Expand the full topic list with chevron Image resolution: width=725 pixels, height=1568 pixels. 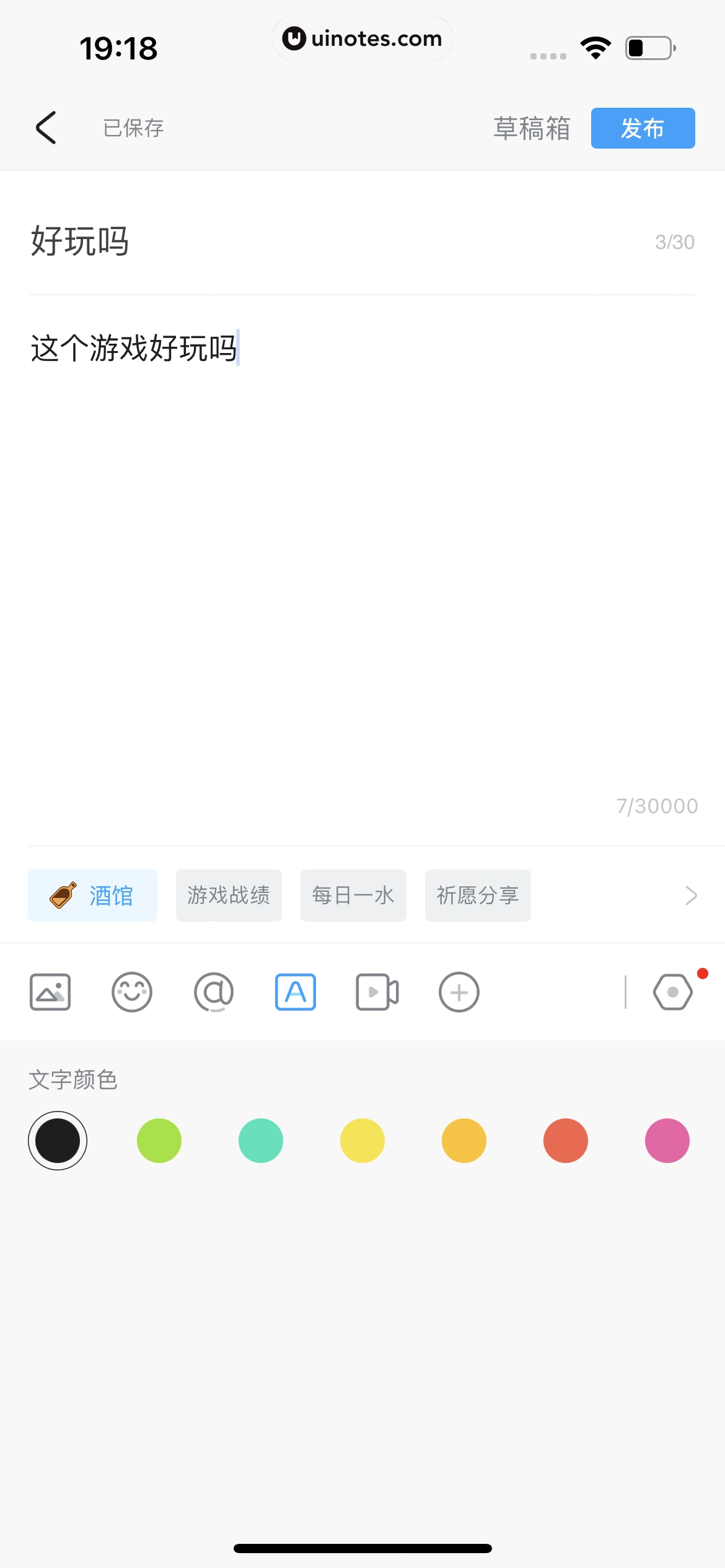click(x=690, y=895)
